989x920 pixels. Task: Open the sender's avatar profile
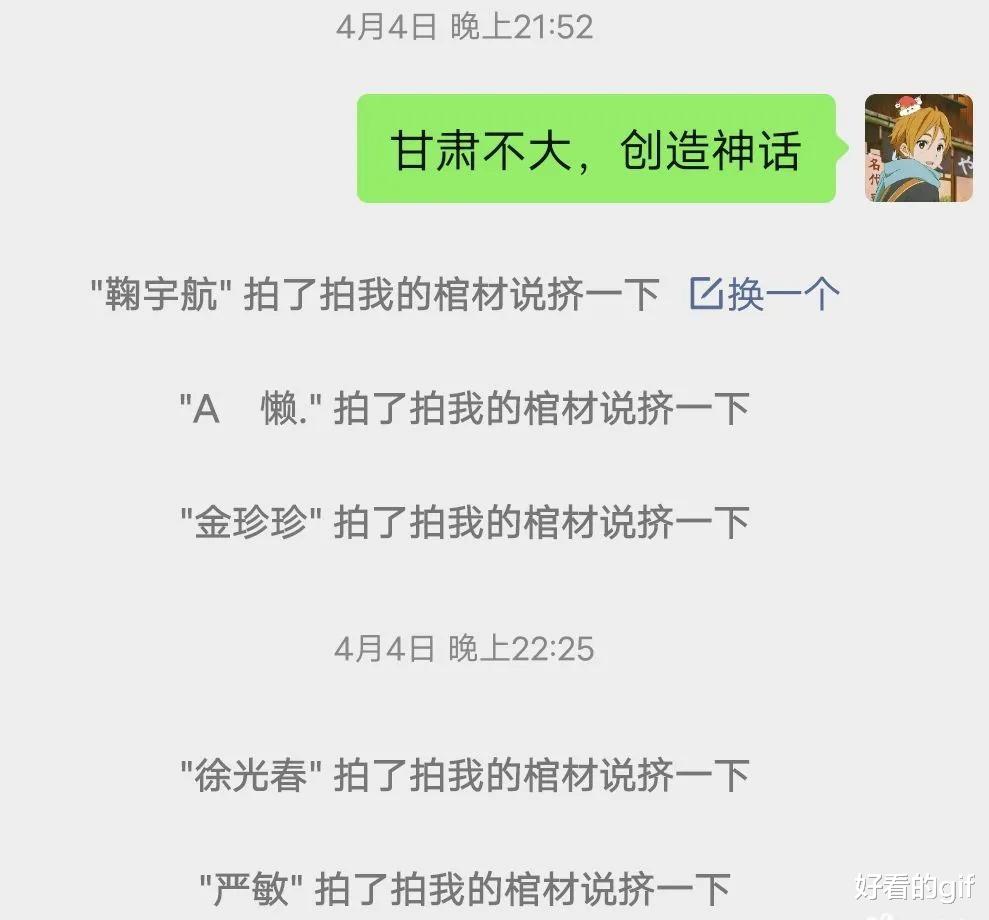coord(917,148)
